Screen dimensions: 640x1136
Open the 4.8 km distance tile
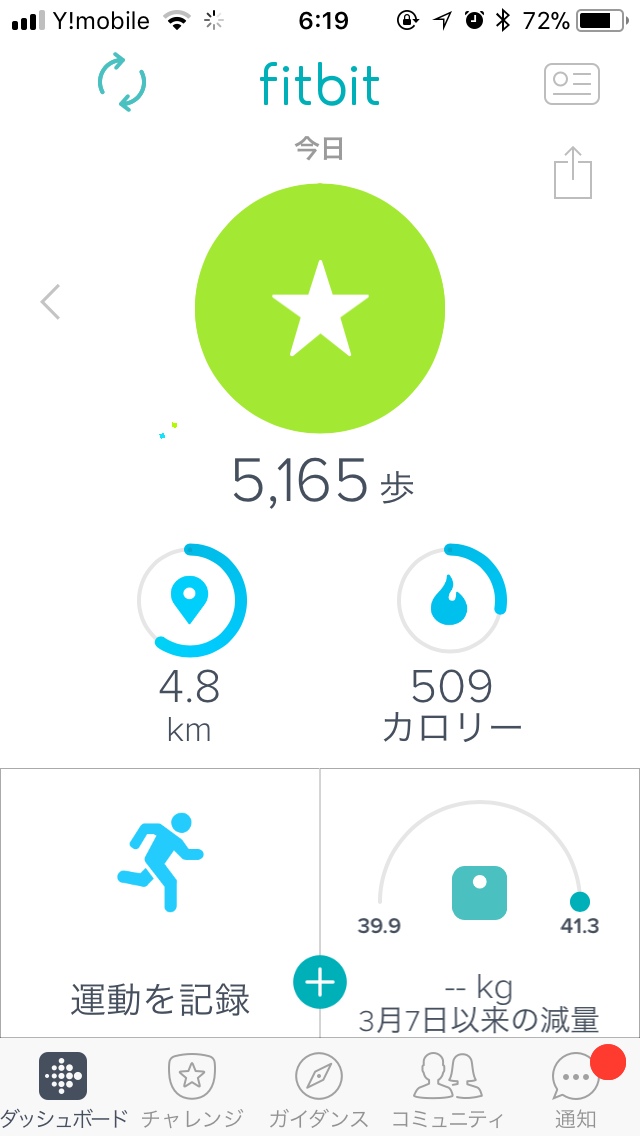(x=191, y=643)
